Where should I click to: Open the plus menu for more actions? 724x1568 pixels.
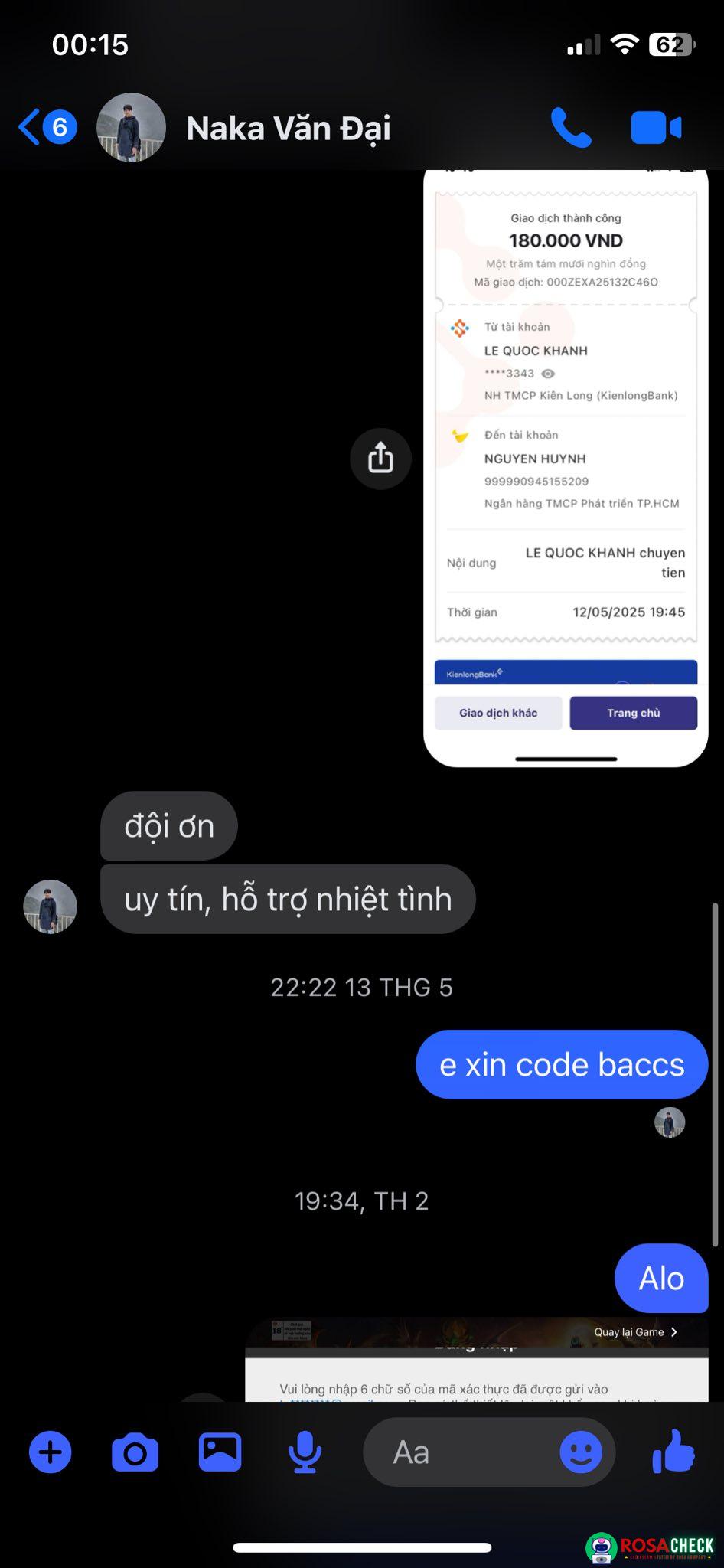[51, 1452]
